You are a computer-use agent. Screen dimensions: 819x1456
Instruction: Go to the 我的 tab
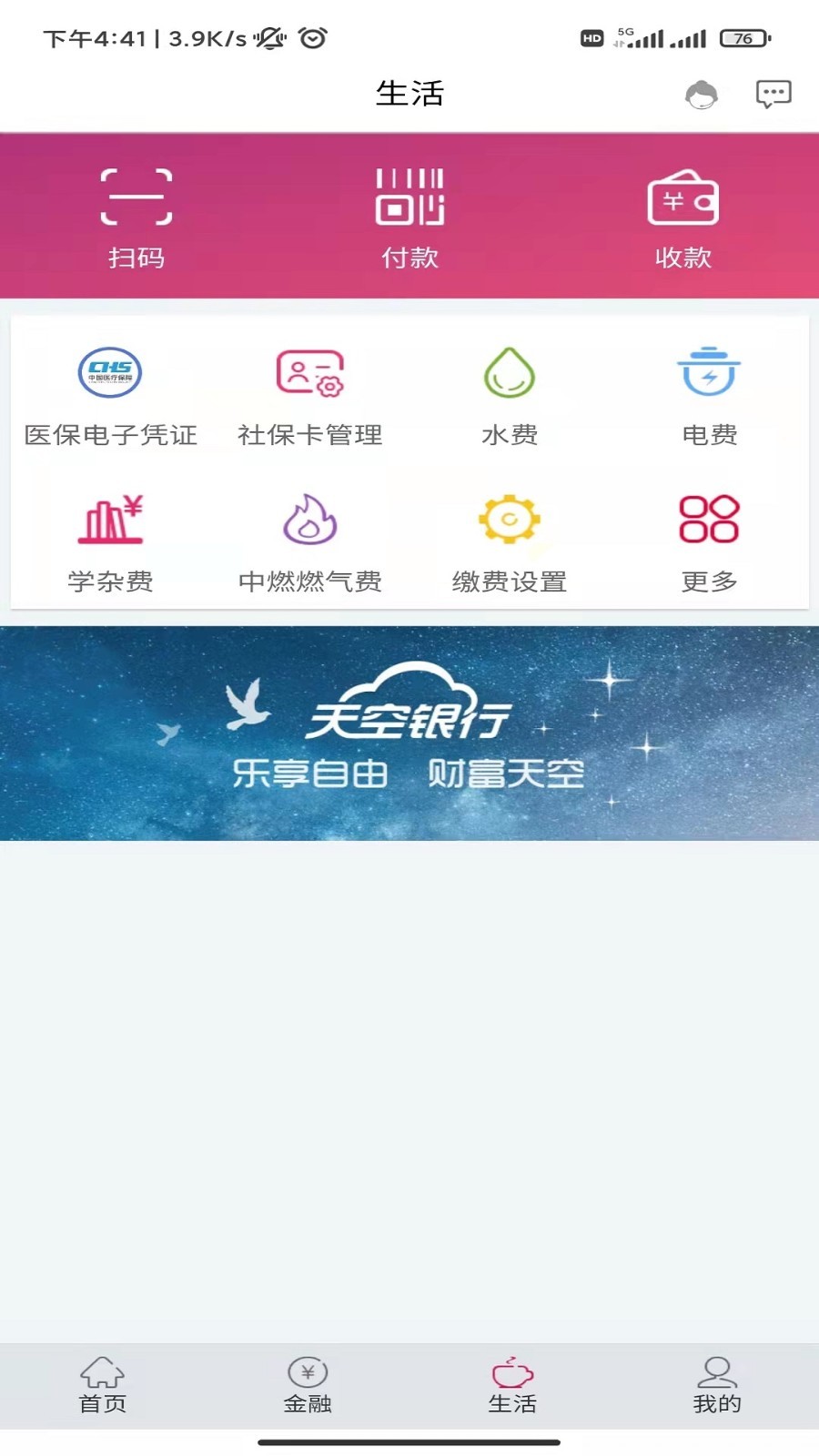(717, 1386)
